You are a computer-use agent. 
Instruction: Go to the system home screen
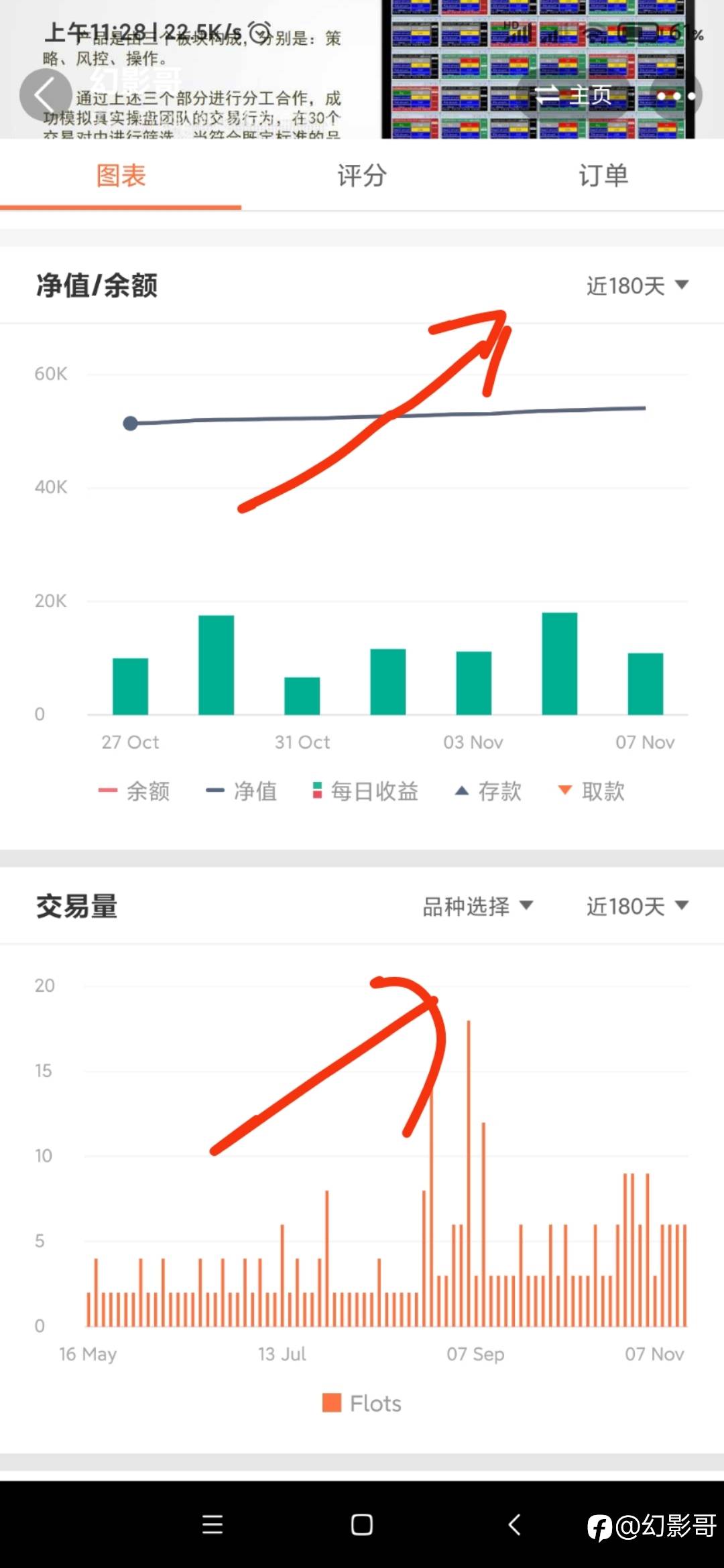point(362,1525)
